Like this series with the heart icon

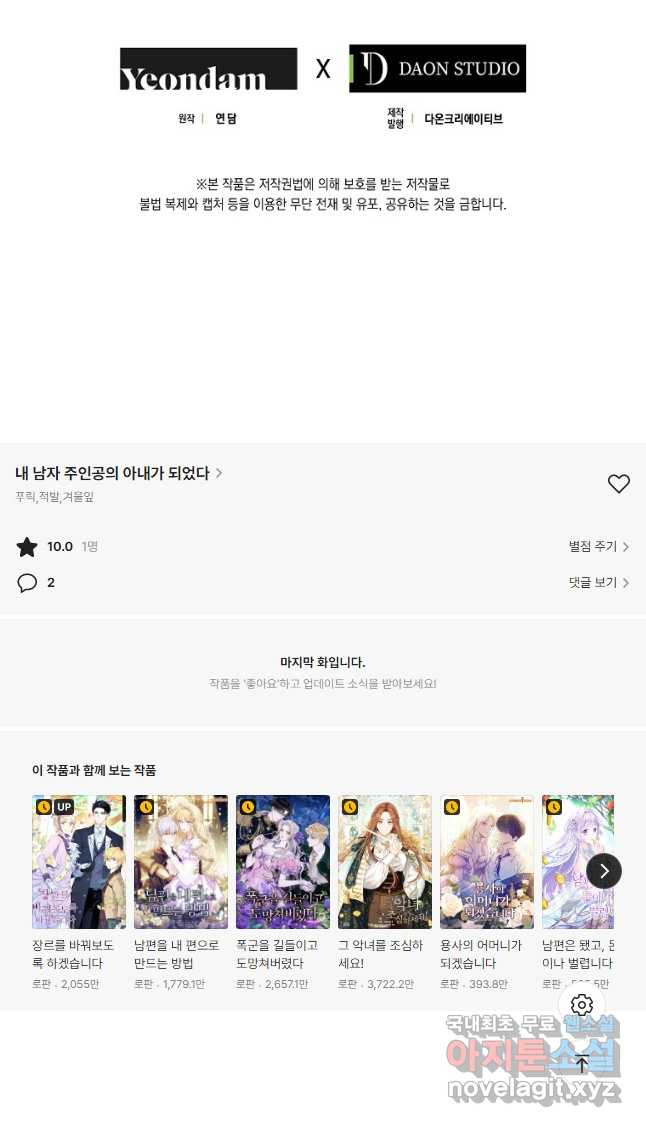tap(619, 484)
